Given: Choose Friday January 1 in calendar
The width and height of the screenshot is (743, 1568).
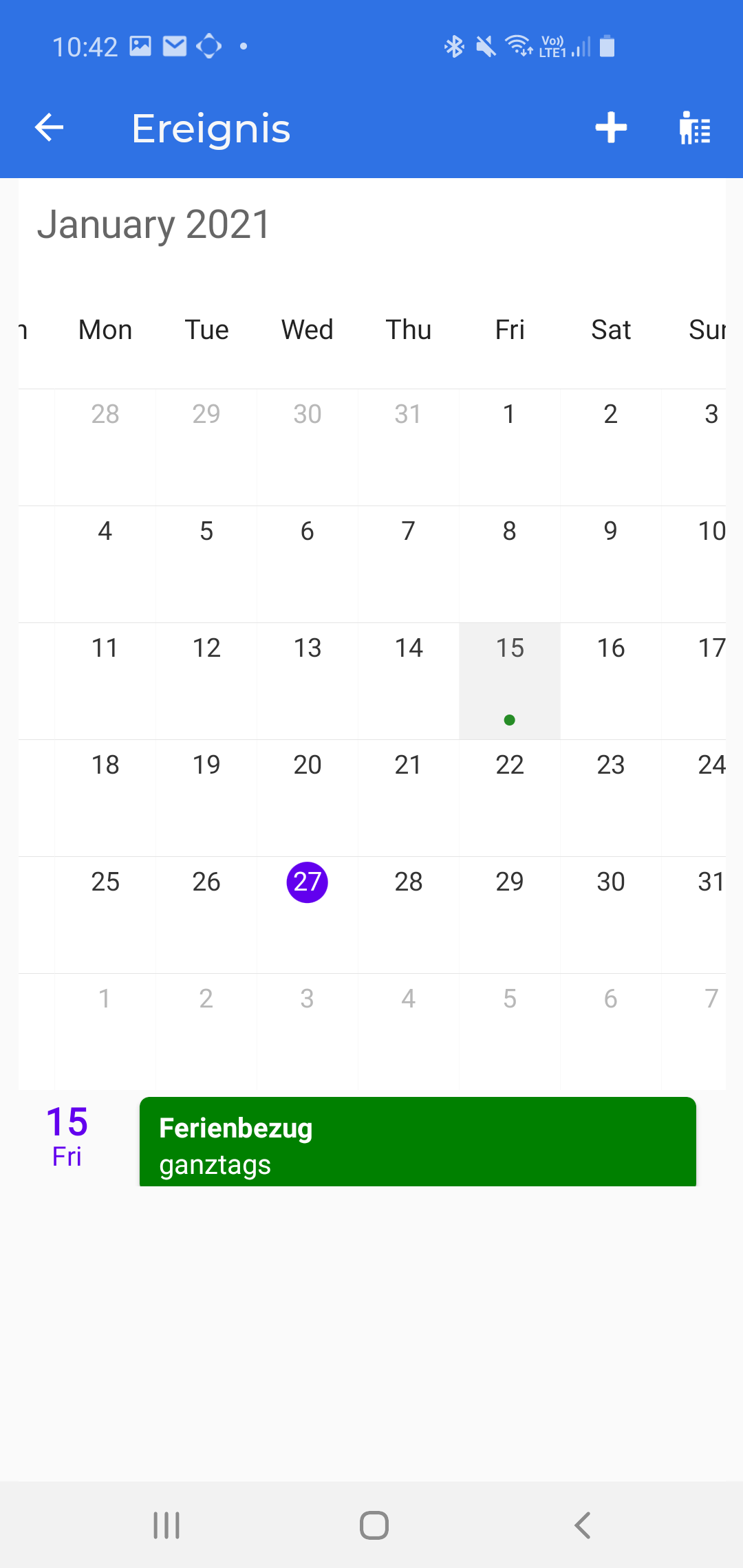Looking at the screenshot, I should point(510,446).
